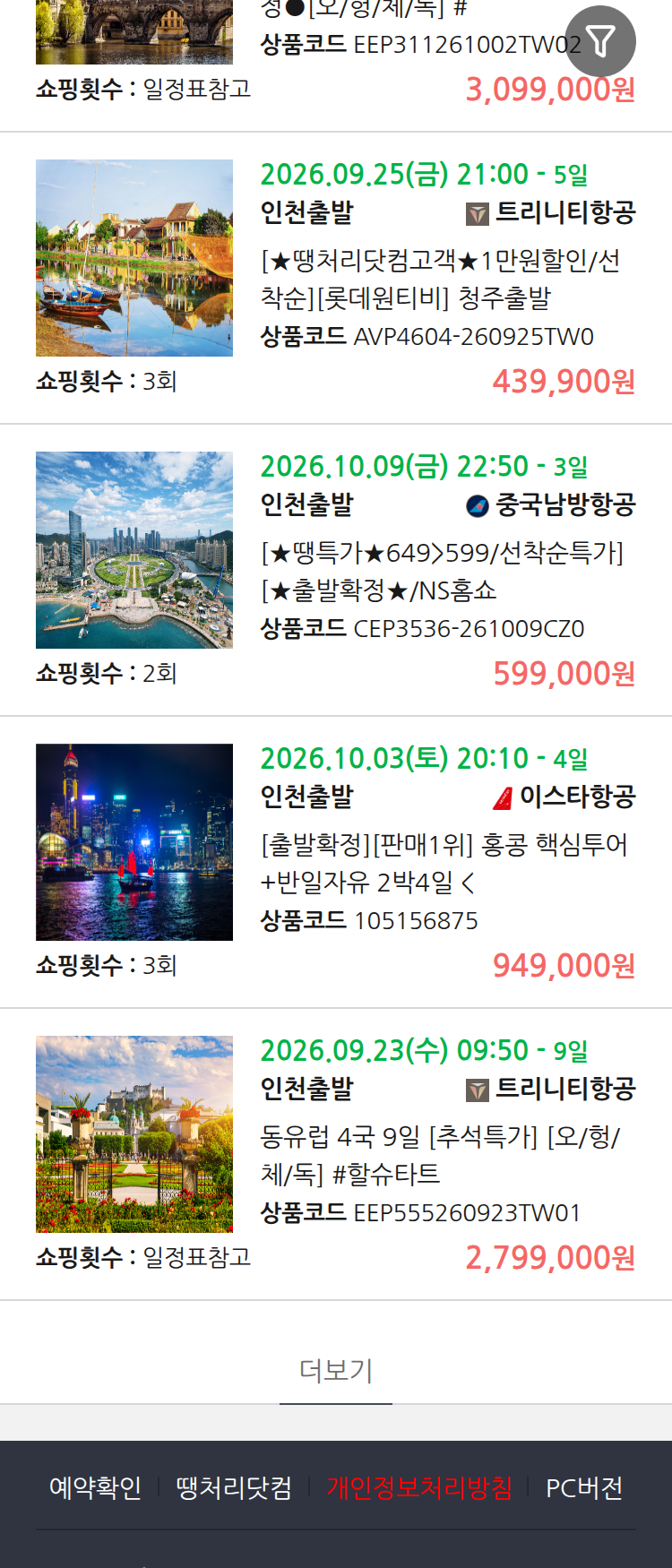The image size is (672, 1568).
Task: View the 599,000원 중국남방항공 package
Action: point(336,570)
